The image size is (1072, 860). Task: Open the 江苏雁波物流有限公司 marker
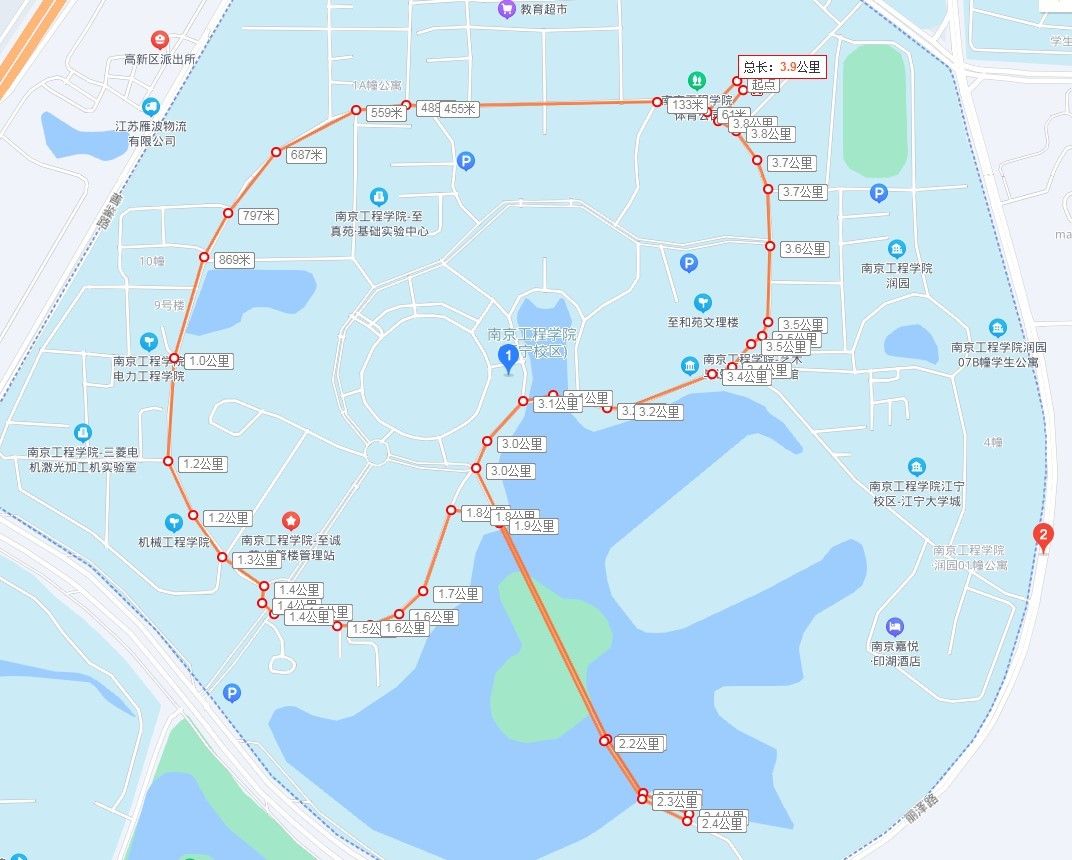(150, 106)
